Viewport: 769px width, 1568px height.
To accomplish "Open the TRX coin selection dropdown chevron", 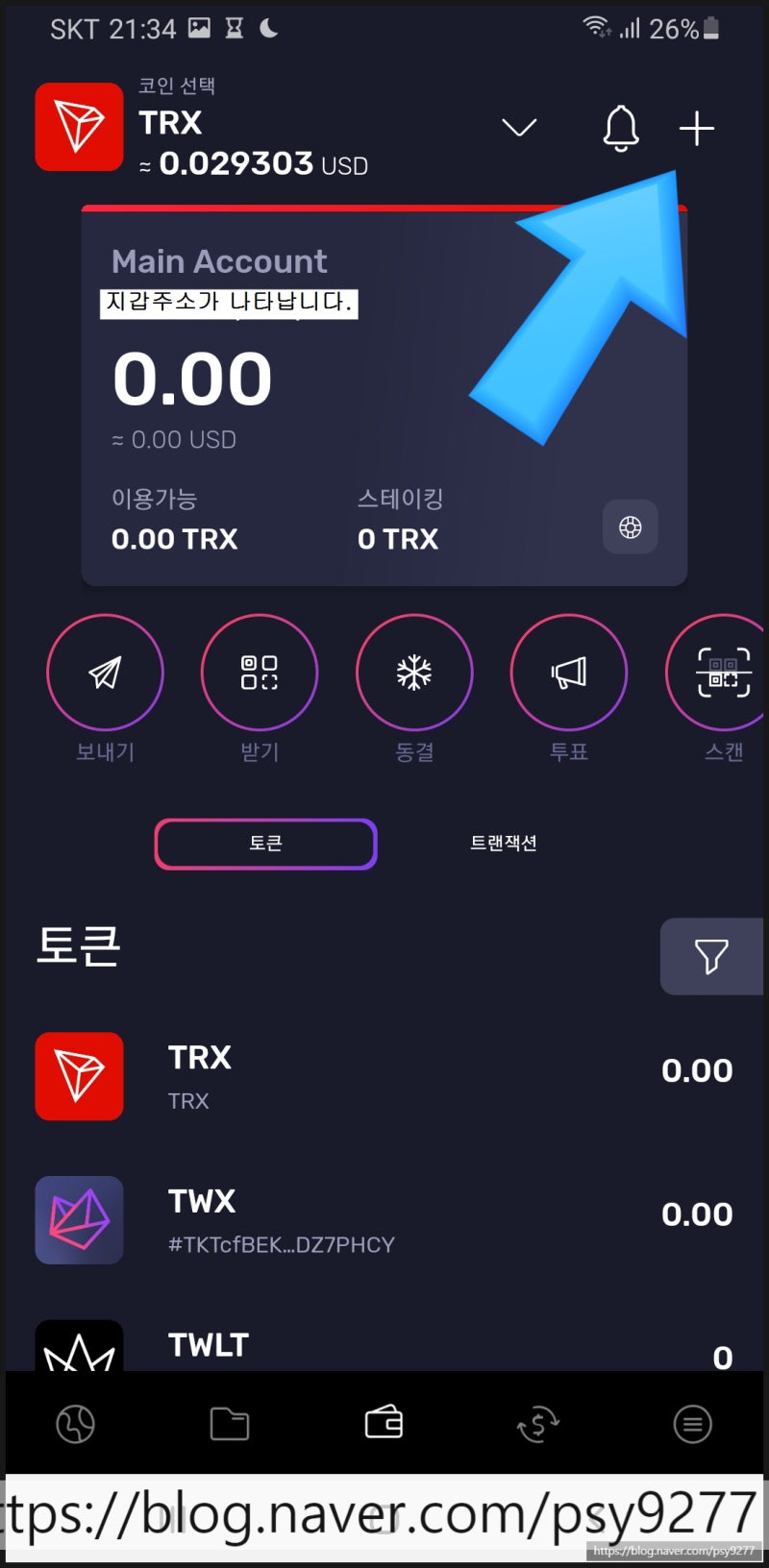I will coord(519,127).
